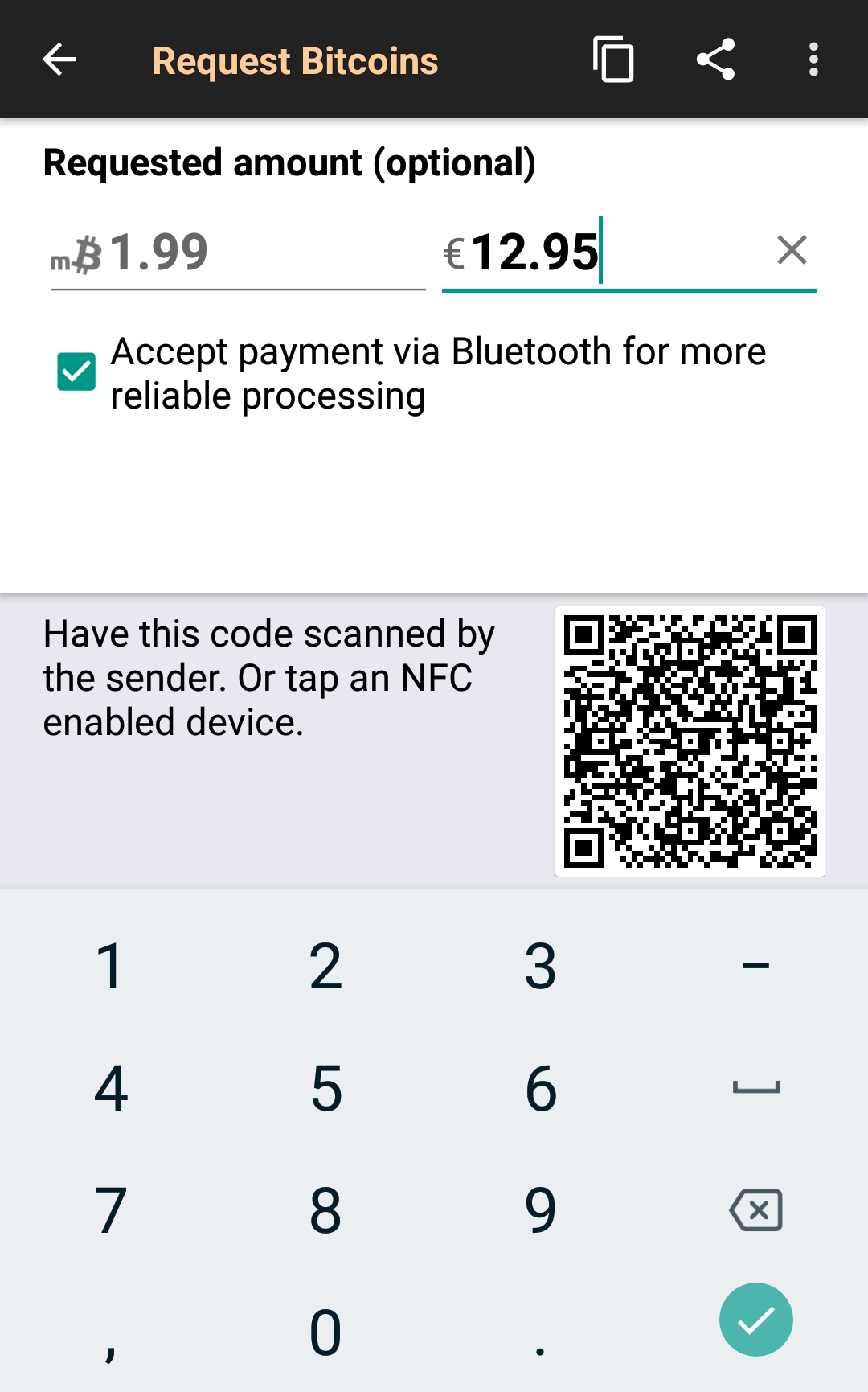Go back from Request Bitcoins
This screenshot has width=868, height=1392.
tap(59, 60)
